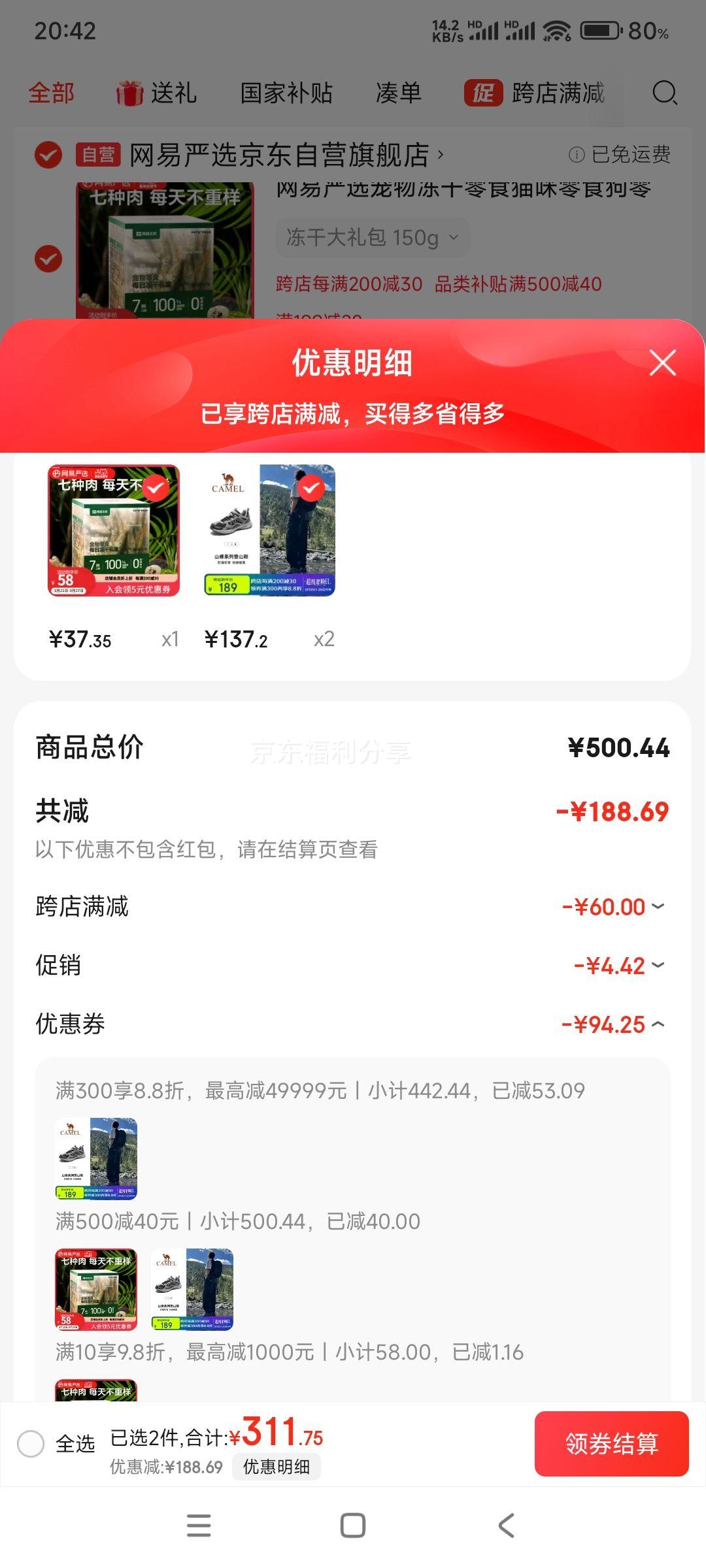Go back with the system back button
This screenshot has width=706, height=1568.
(507, 1526)
